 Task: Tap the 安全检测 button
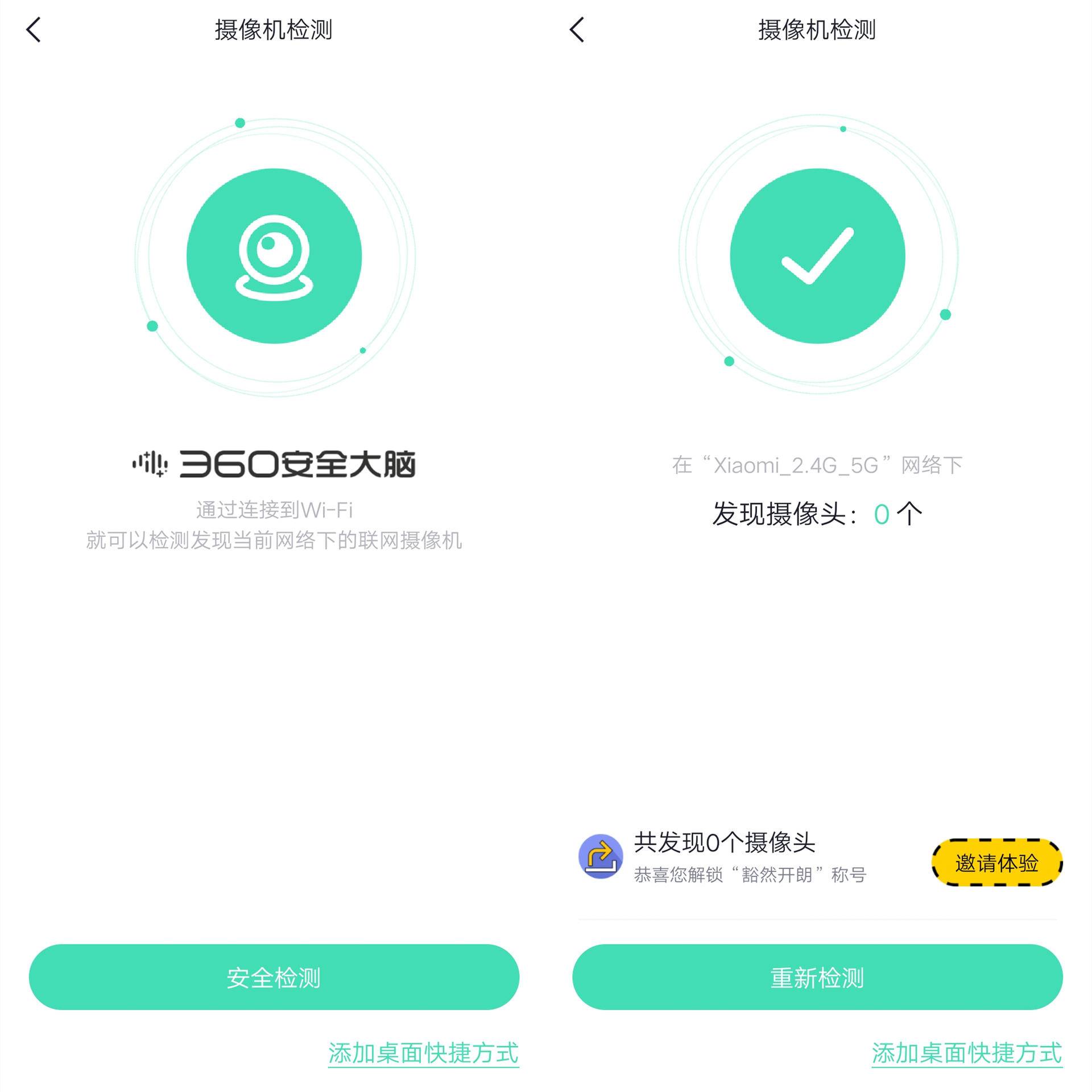point(274,977)
